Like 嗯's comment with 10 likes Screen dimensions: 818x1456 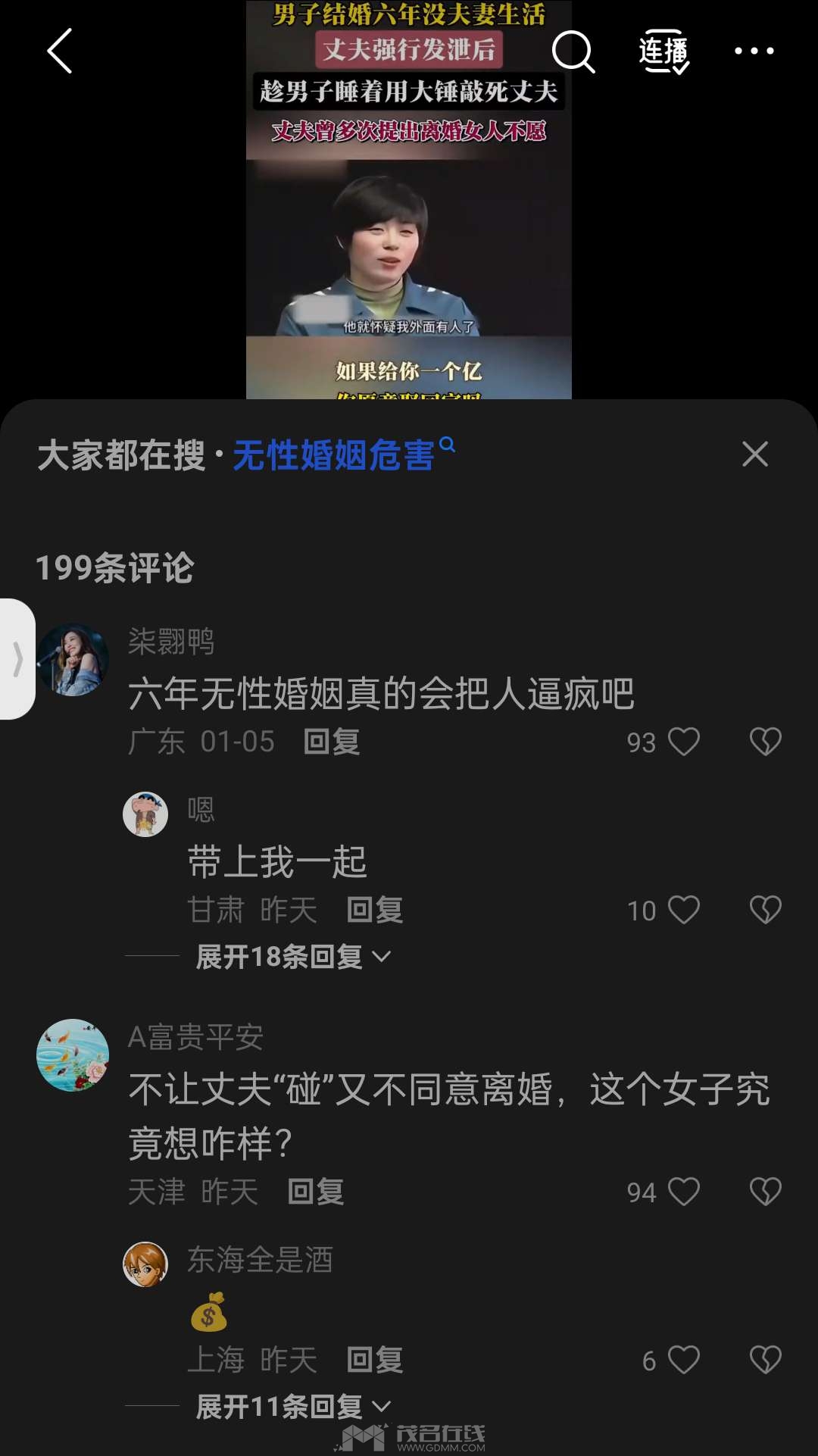[683, 910]
